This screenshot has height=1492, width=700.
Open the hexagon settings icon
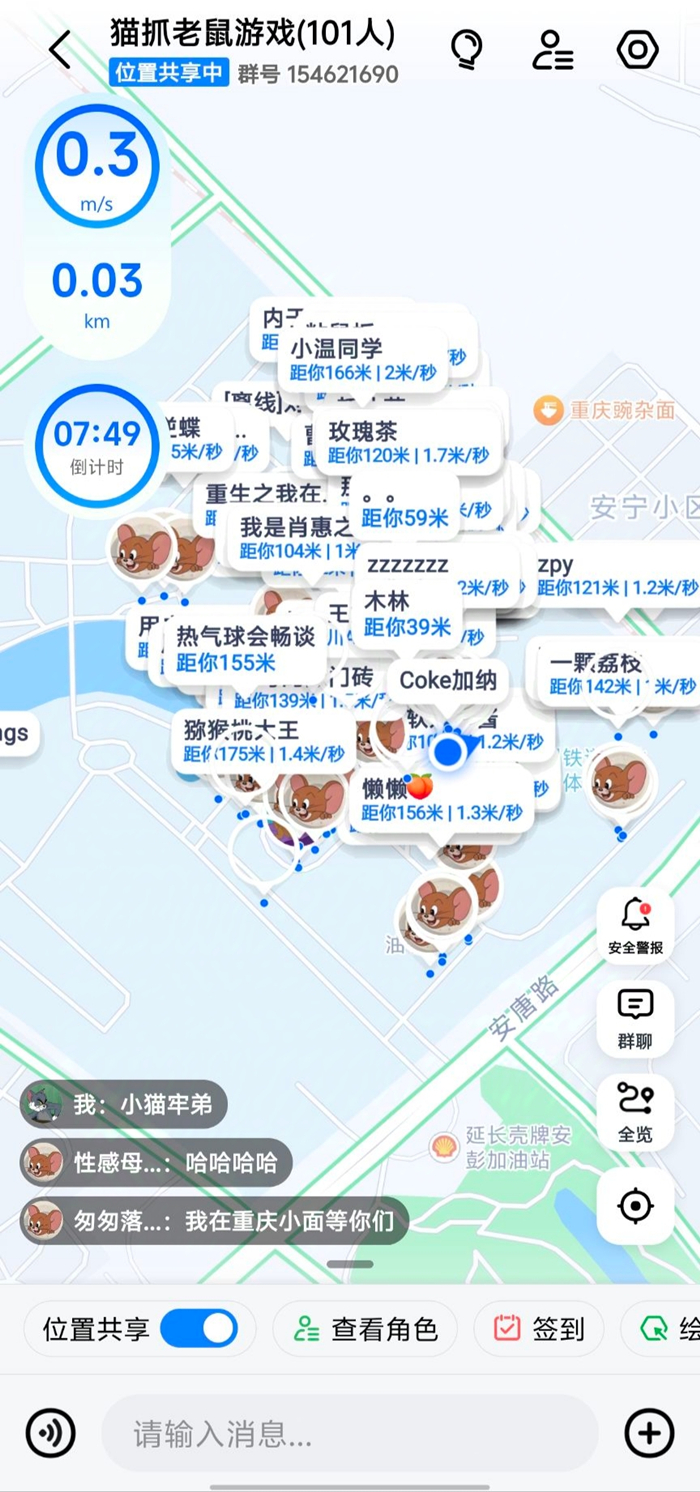[637, 49]
